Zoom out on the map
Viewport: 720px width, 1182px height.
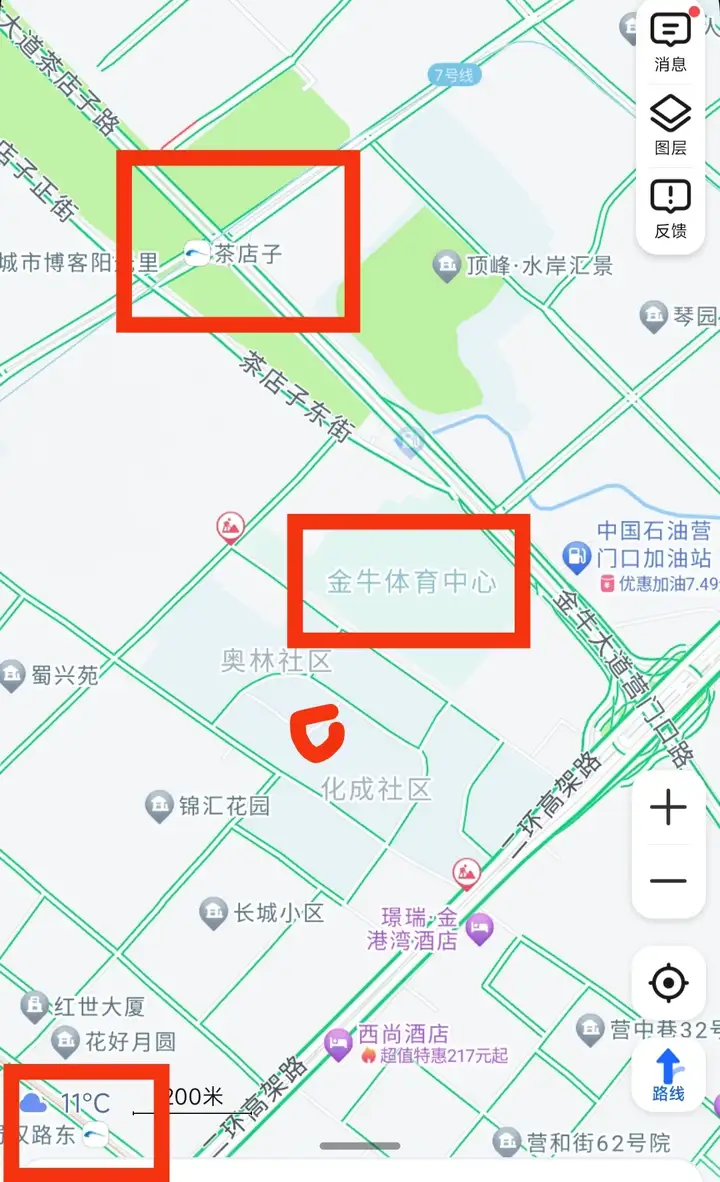668,881
